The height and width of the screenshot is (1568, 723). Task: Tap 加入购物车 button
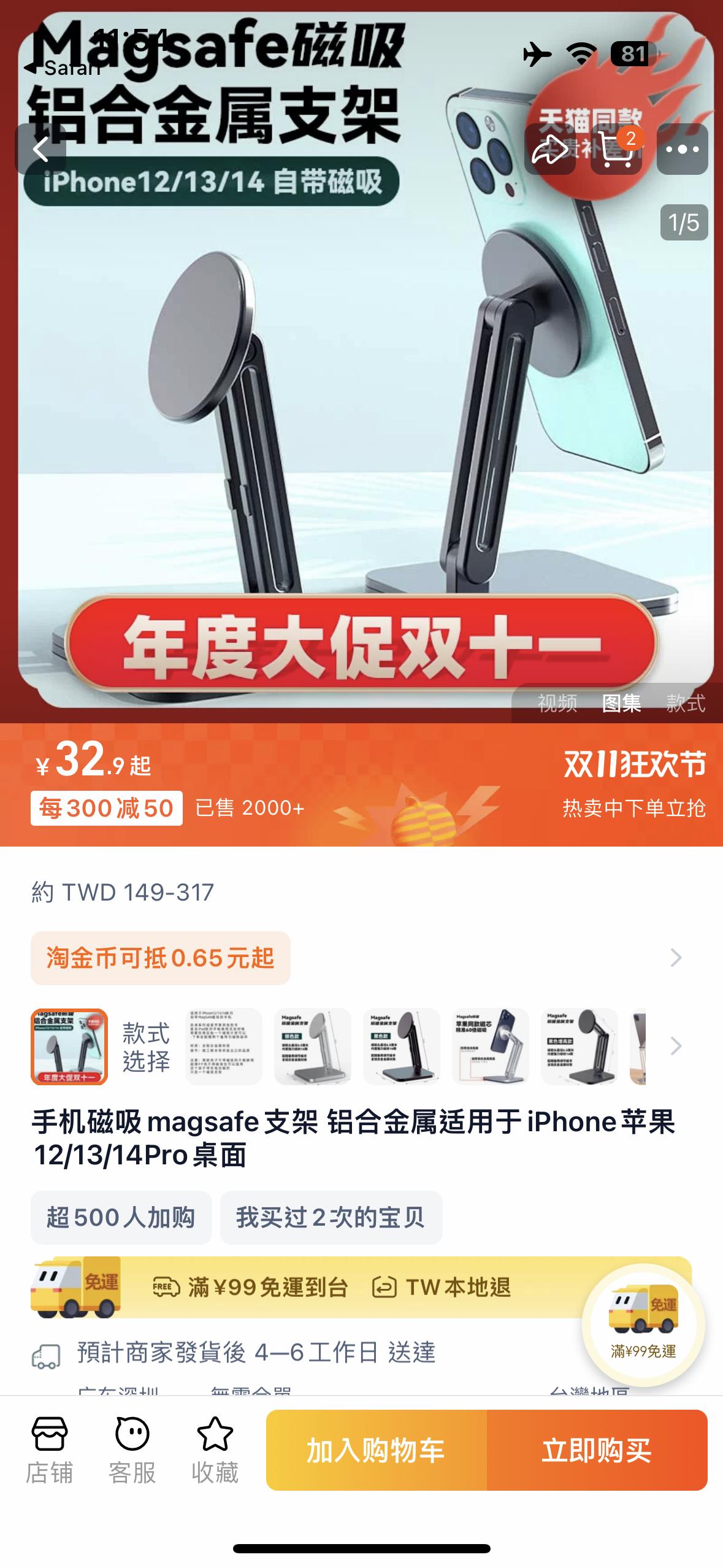click(x=376, y=1450)
